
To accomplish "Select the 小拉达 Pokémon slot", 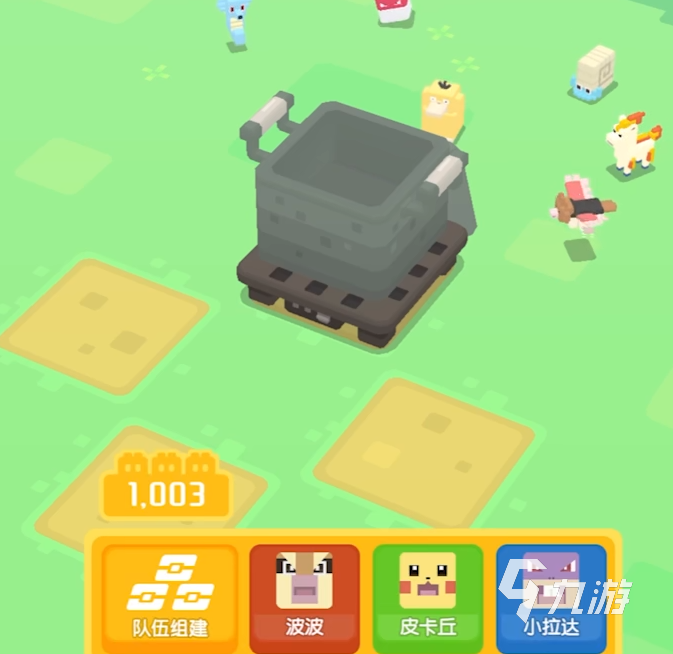I will (550, 595).
